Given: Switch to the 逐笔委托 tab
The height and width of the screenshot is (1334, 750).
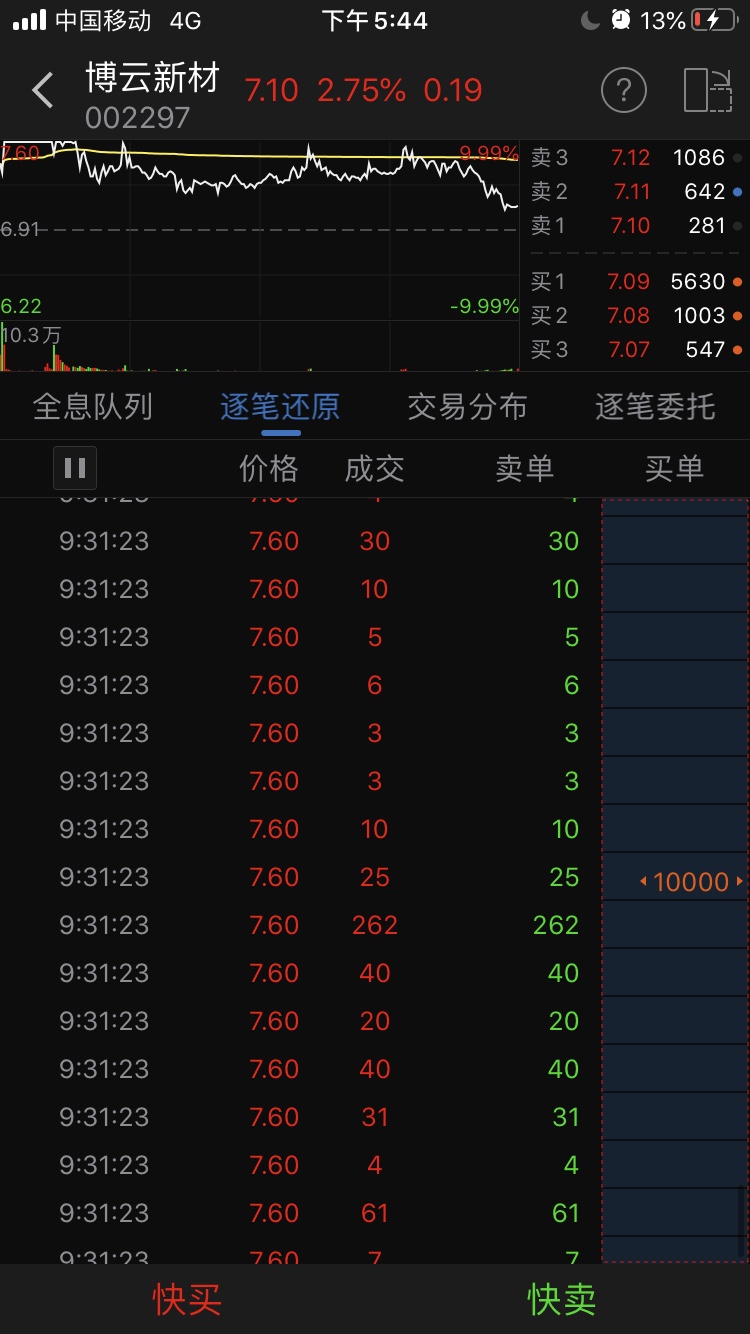Looking at the screenshot, I should [655, 406].
